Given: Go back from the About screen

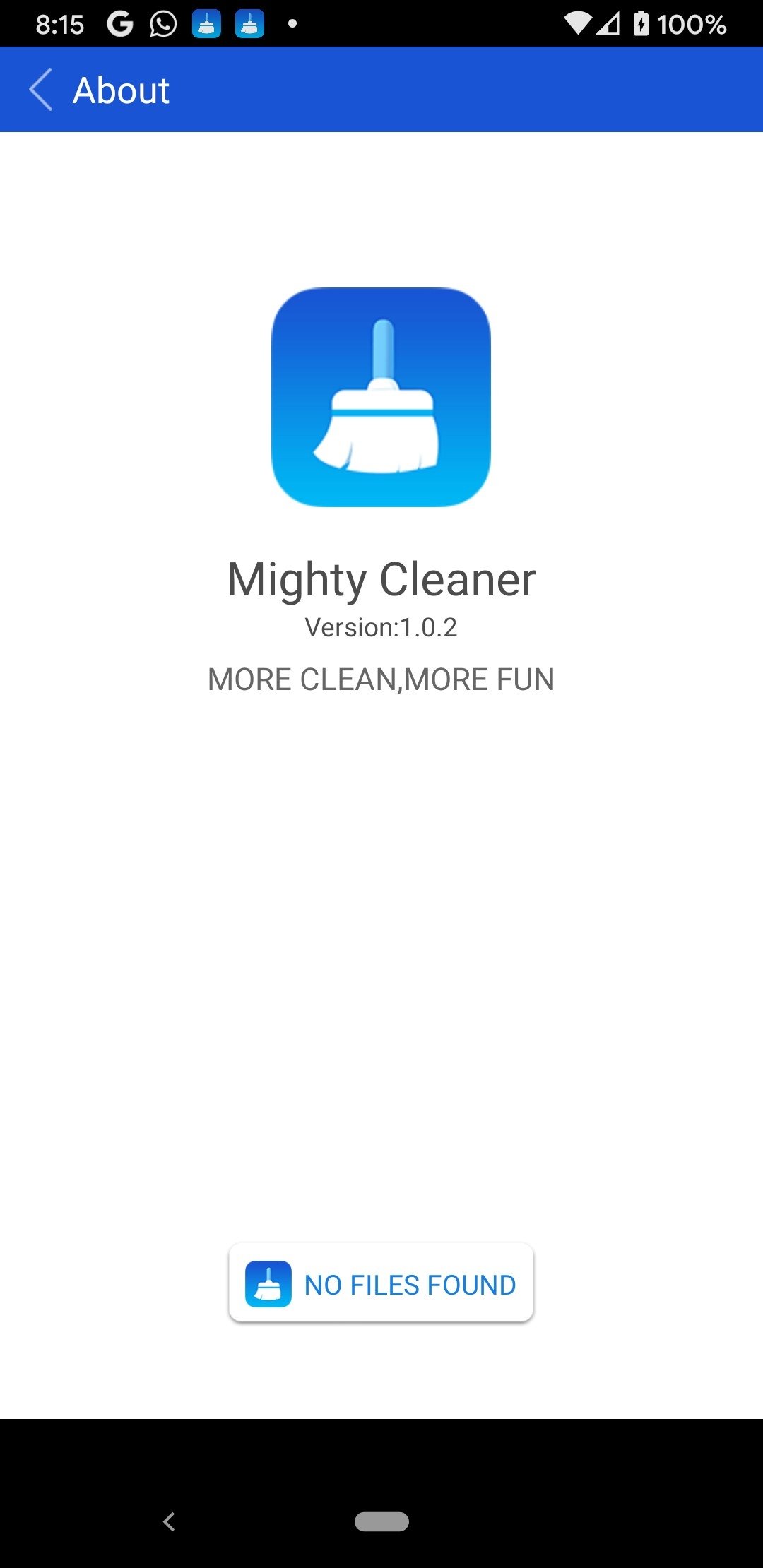Looking at the screenshot, I should click(41, 90).
